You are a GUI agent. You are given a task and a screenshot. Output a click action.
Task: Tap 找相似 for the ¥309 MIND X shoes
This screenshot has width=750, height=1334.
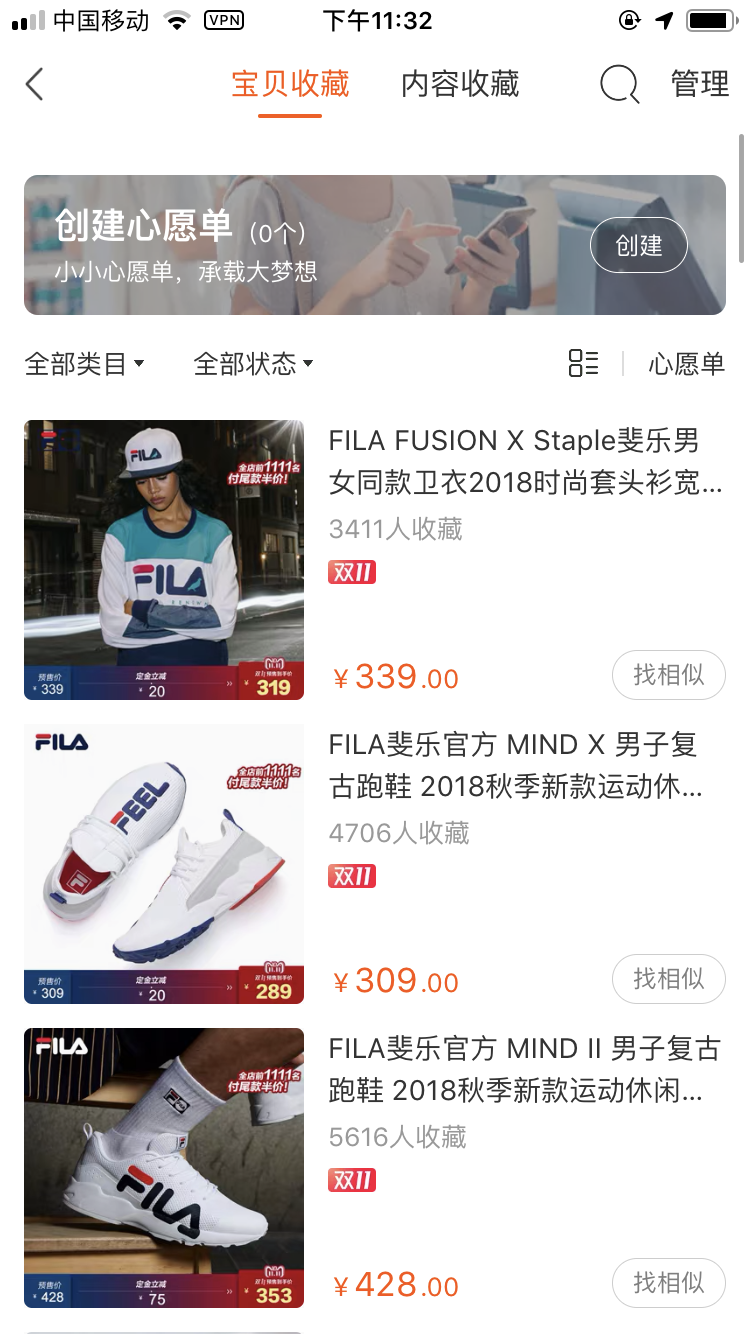coord(668,979)
